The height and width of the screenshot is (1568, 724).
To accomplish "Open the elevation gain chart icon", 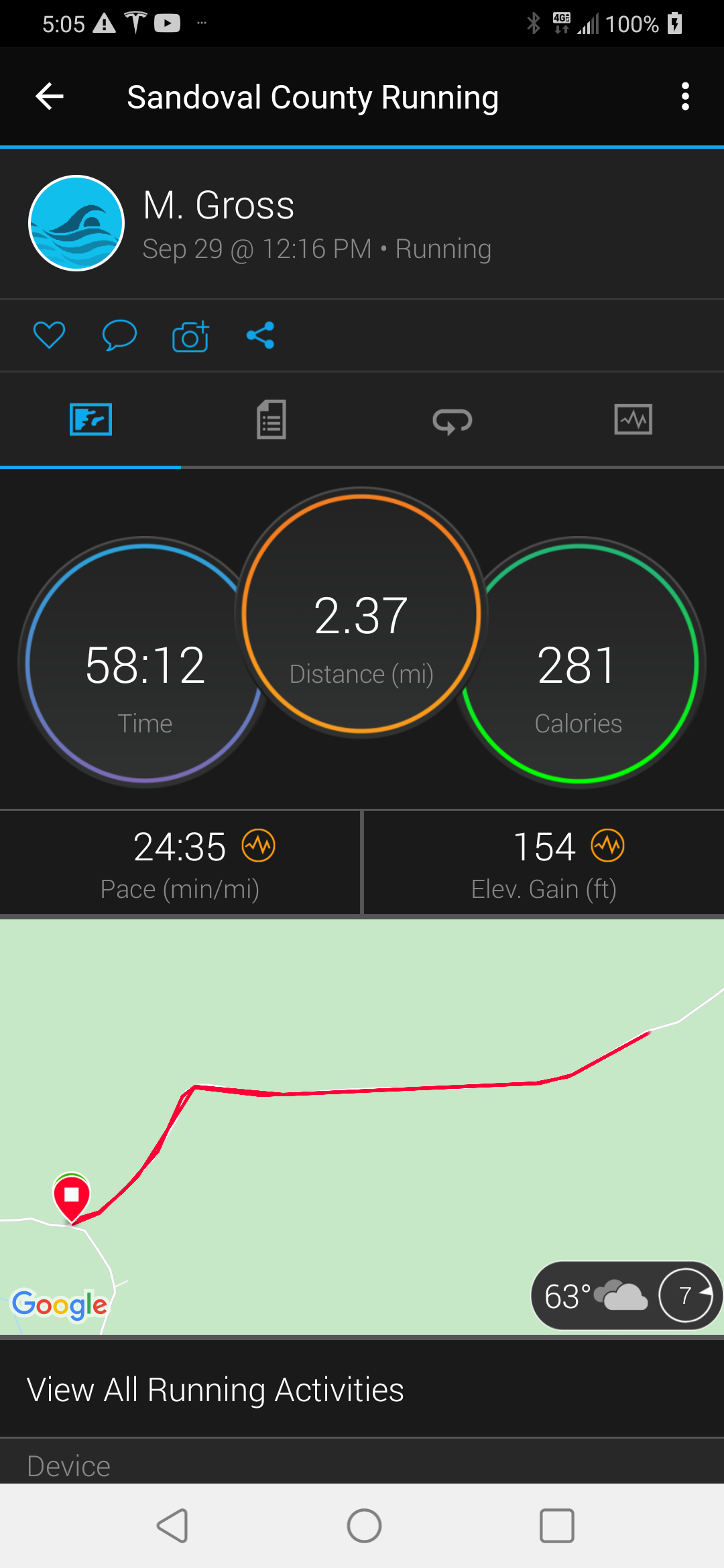I will [x=607, y=846].
